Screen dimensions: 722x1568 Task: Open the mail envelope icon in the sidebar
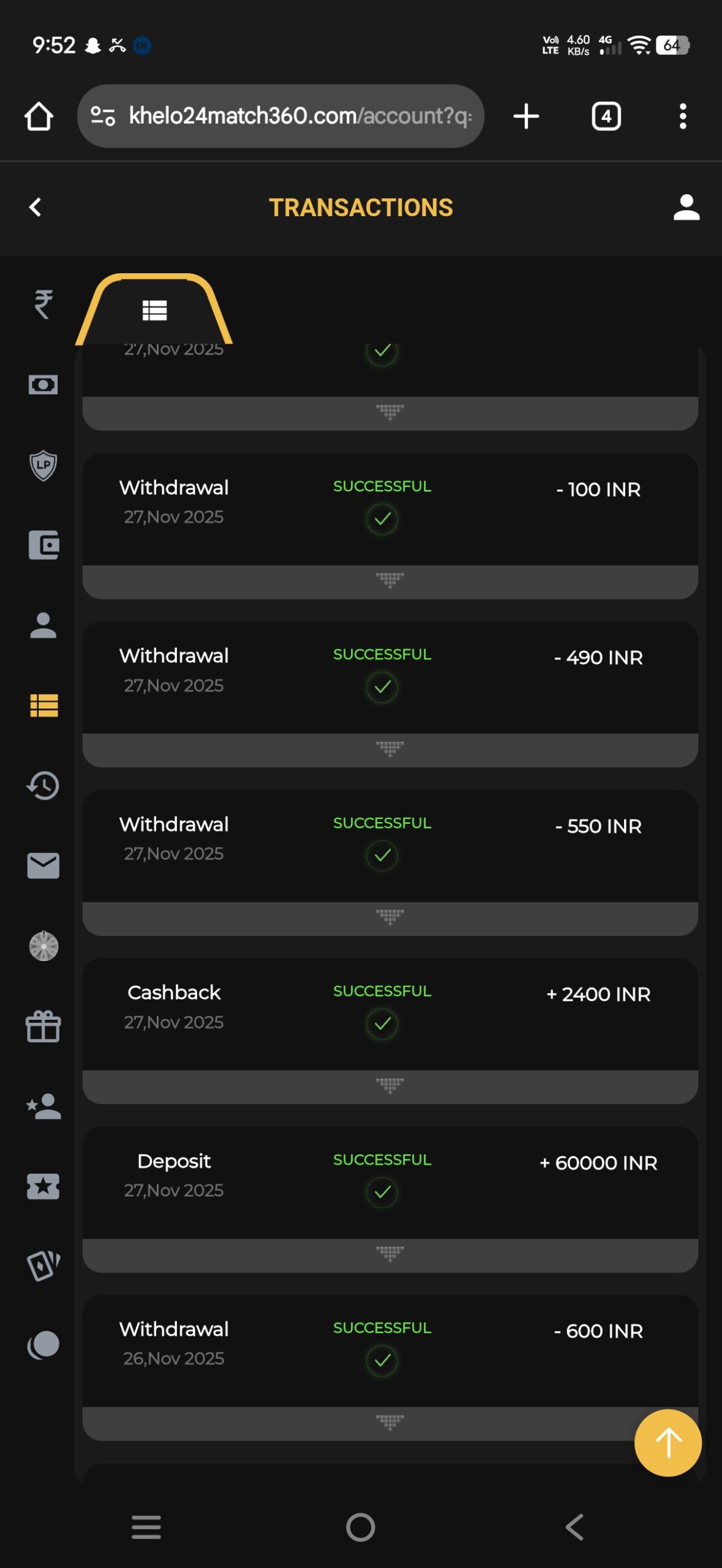[x=43, y=866]
